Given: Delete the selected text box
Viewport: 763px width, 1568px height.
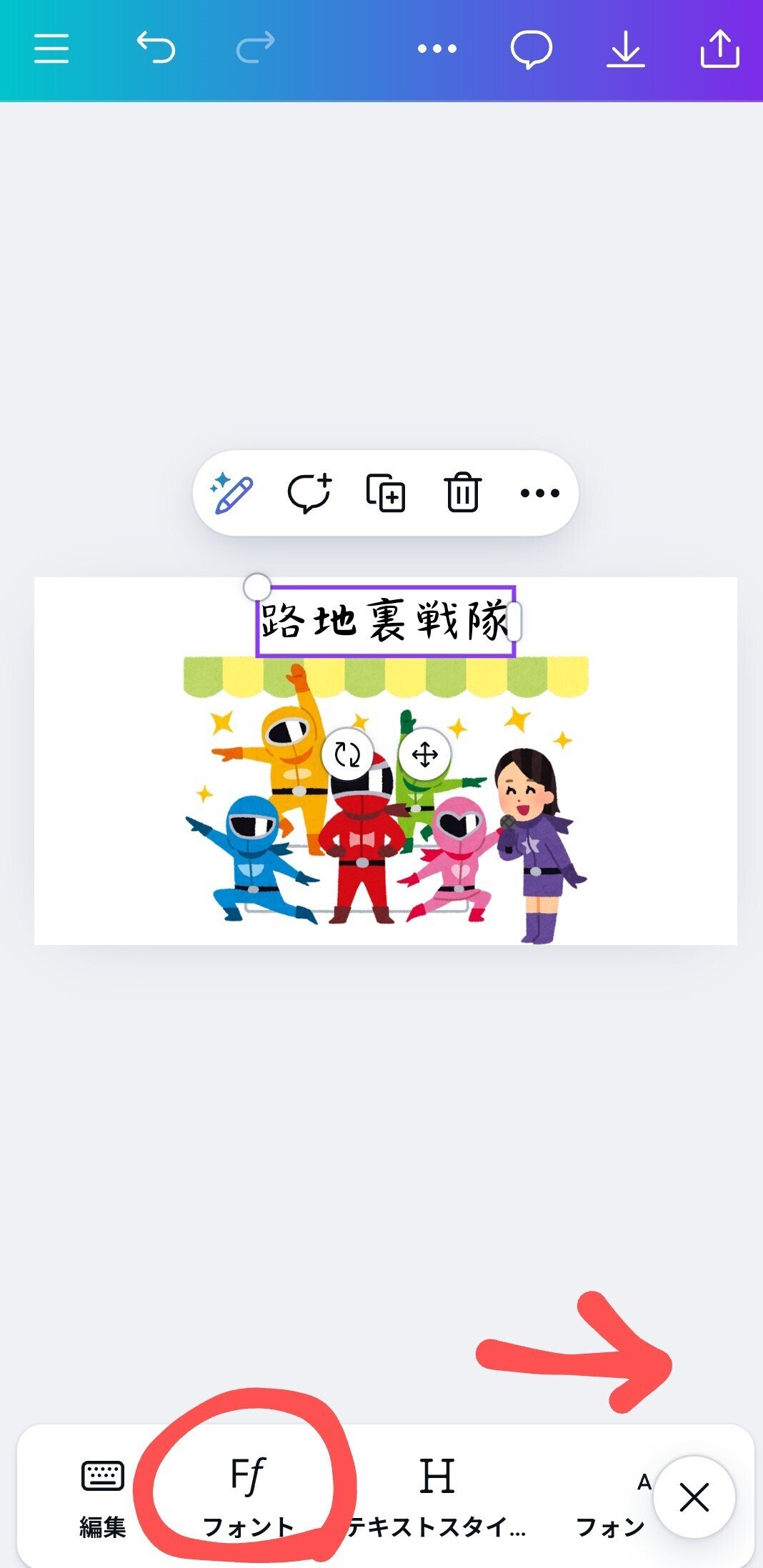Looking at the screenshot, I should tap(463, 493).
